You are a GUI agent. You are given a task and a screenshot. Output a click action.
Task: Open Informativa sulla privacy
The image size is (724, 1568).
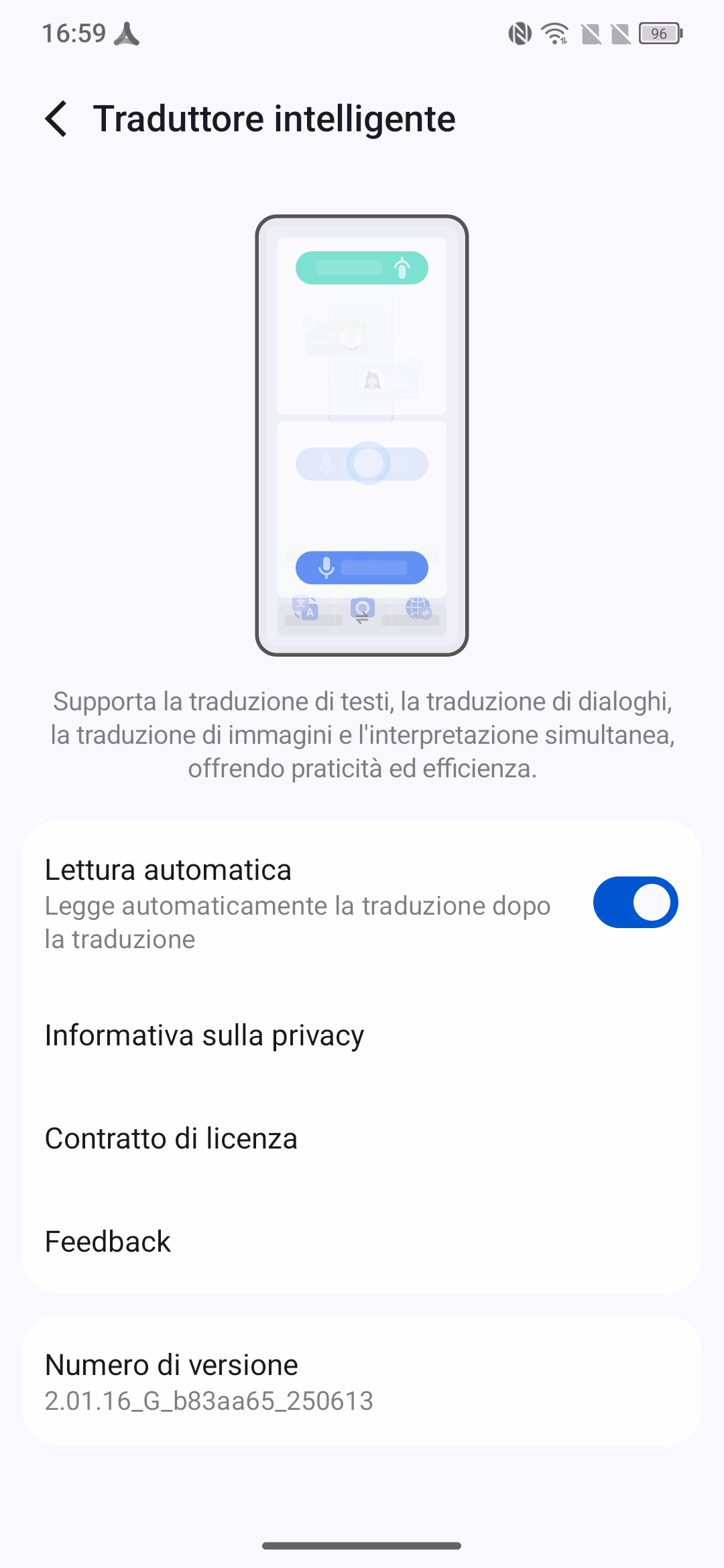pos(362,1035)
